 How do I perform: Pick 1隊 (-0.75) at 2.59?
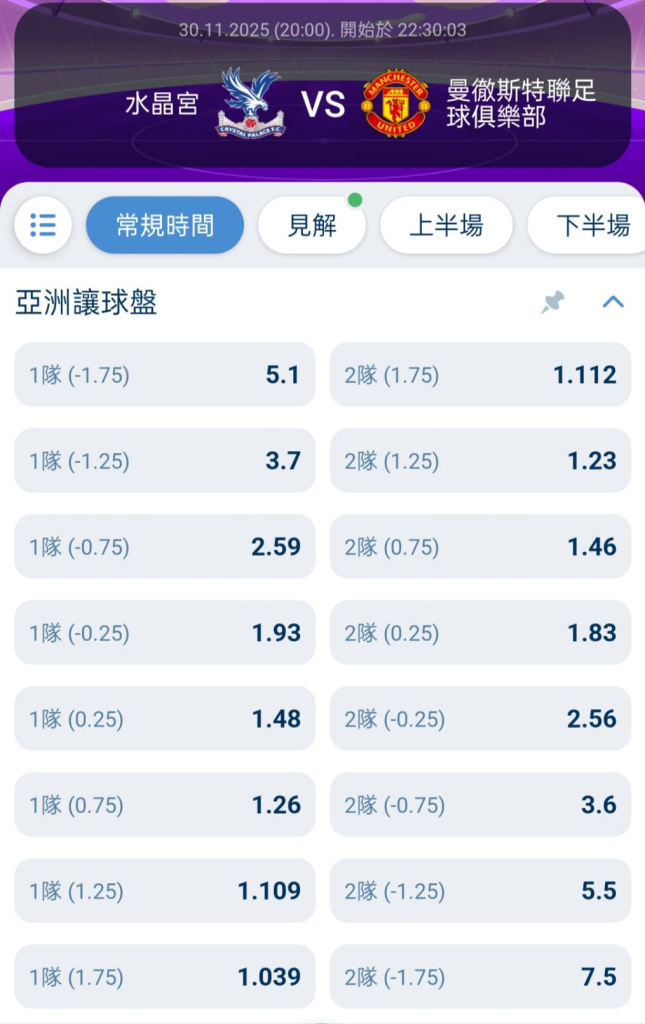165,547
